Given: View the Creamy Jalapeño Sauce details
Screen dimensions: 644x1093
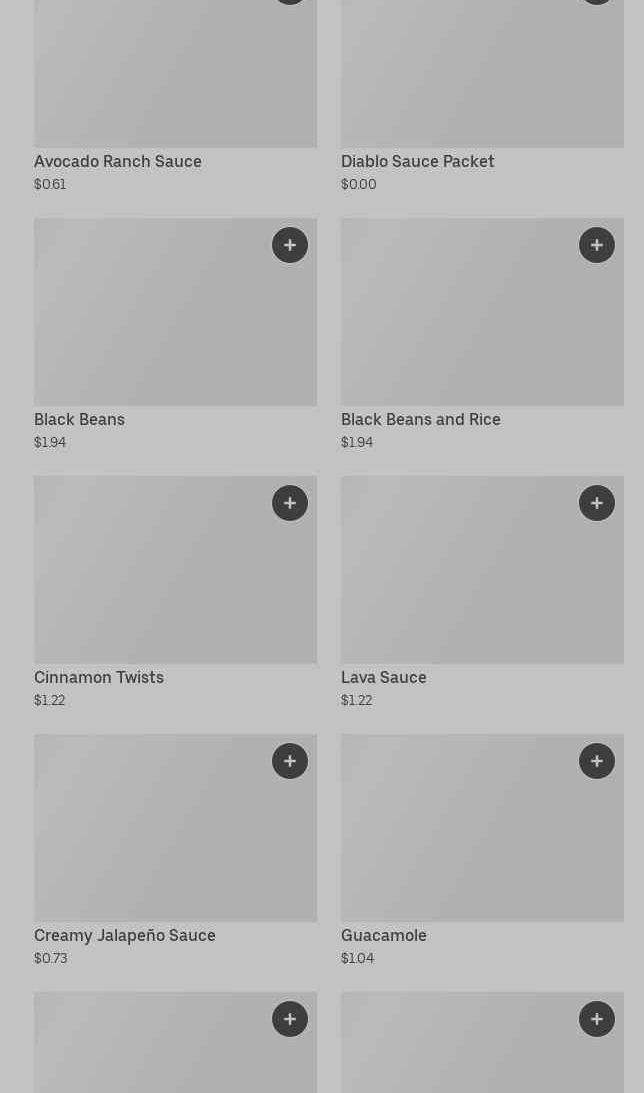Looking at the screenshot, I should [175, 850].
